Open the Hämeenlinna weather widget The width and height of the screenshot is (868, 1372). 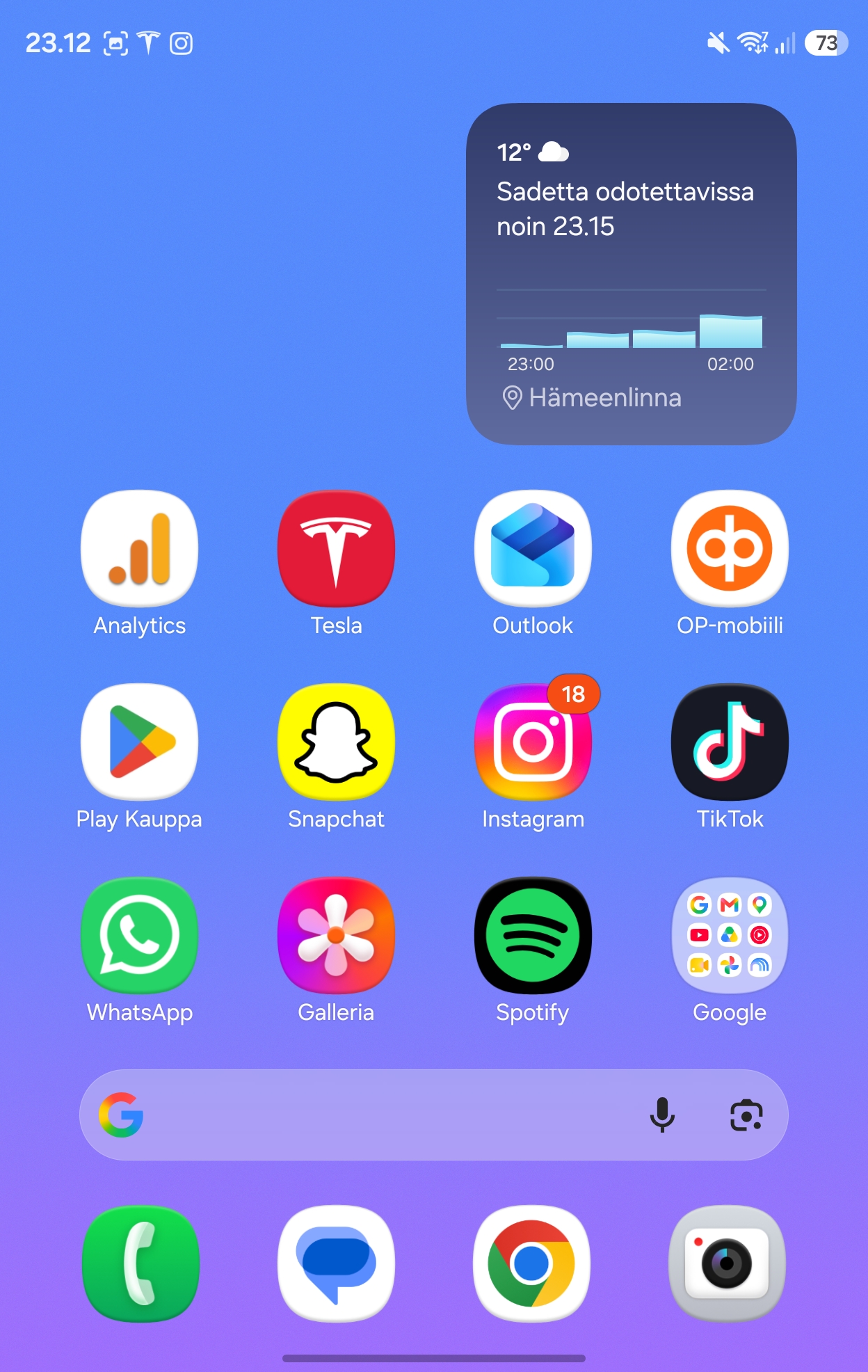click(x=632, y=274)
